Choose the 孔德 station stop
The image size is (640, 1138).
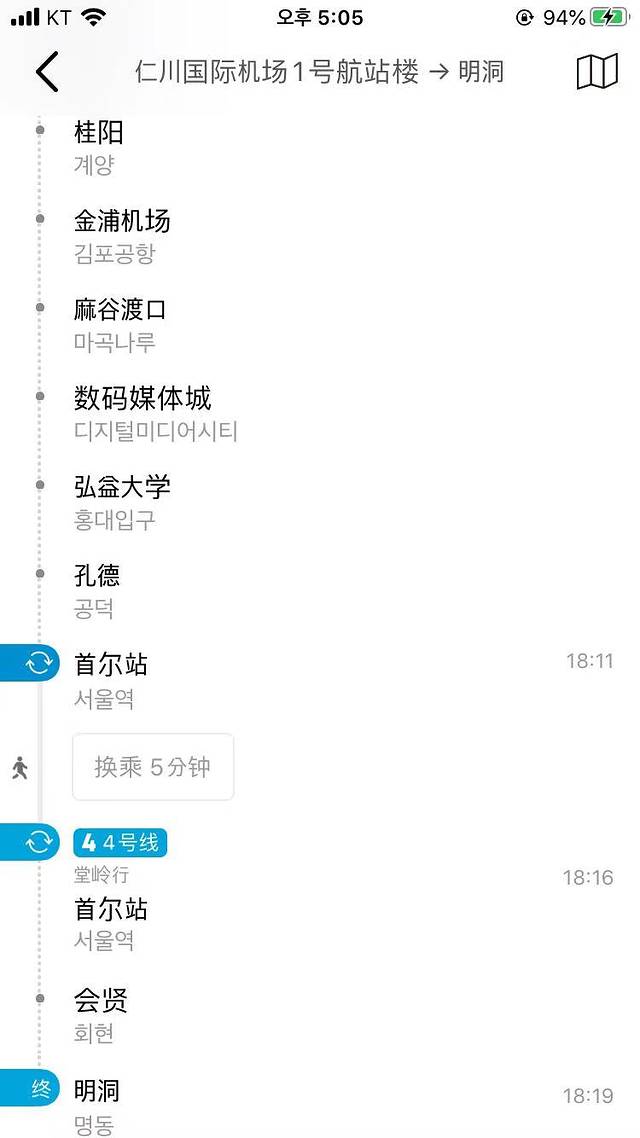pos(97,590)
